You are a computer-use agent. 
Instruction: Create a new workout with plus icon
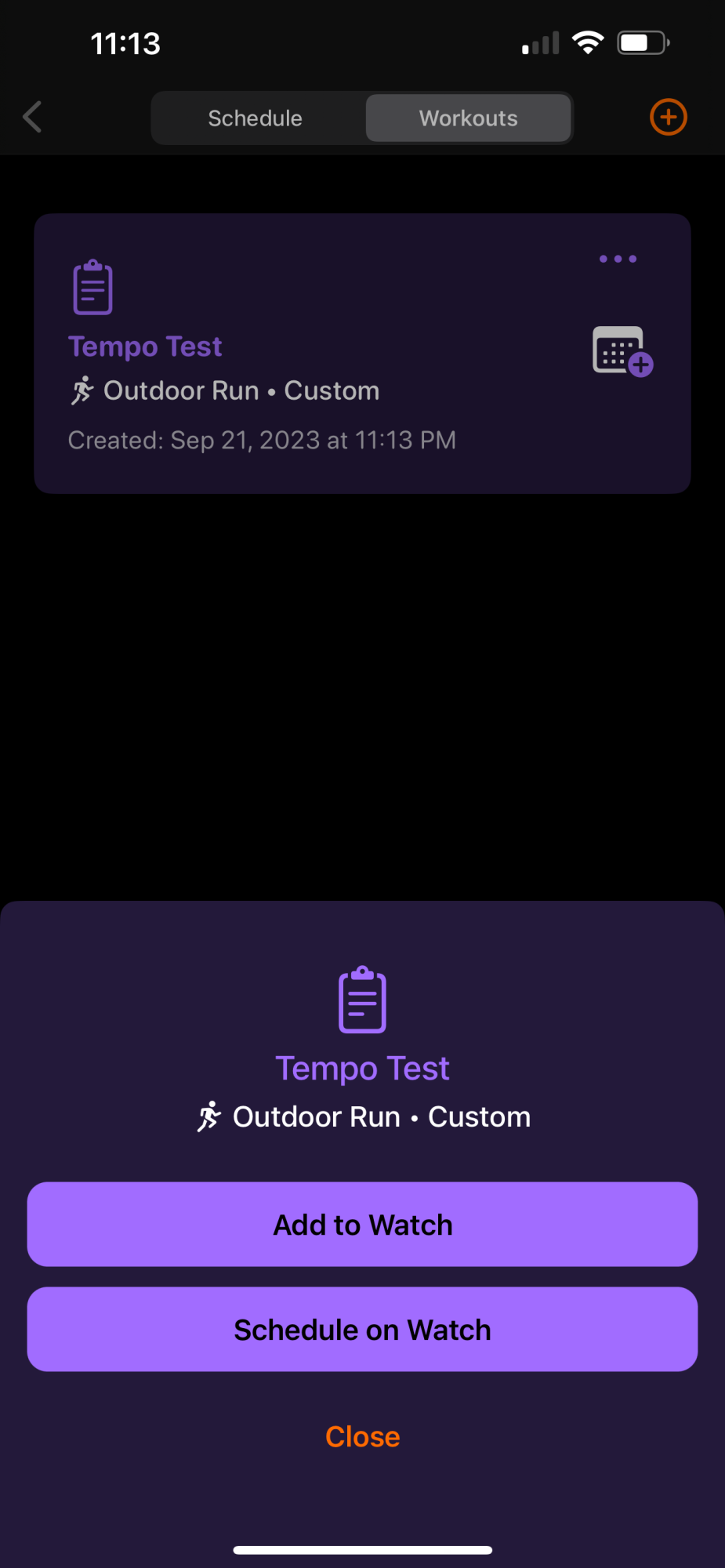(x=668, y=118)
